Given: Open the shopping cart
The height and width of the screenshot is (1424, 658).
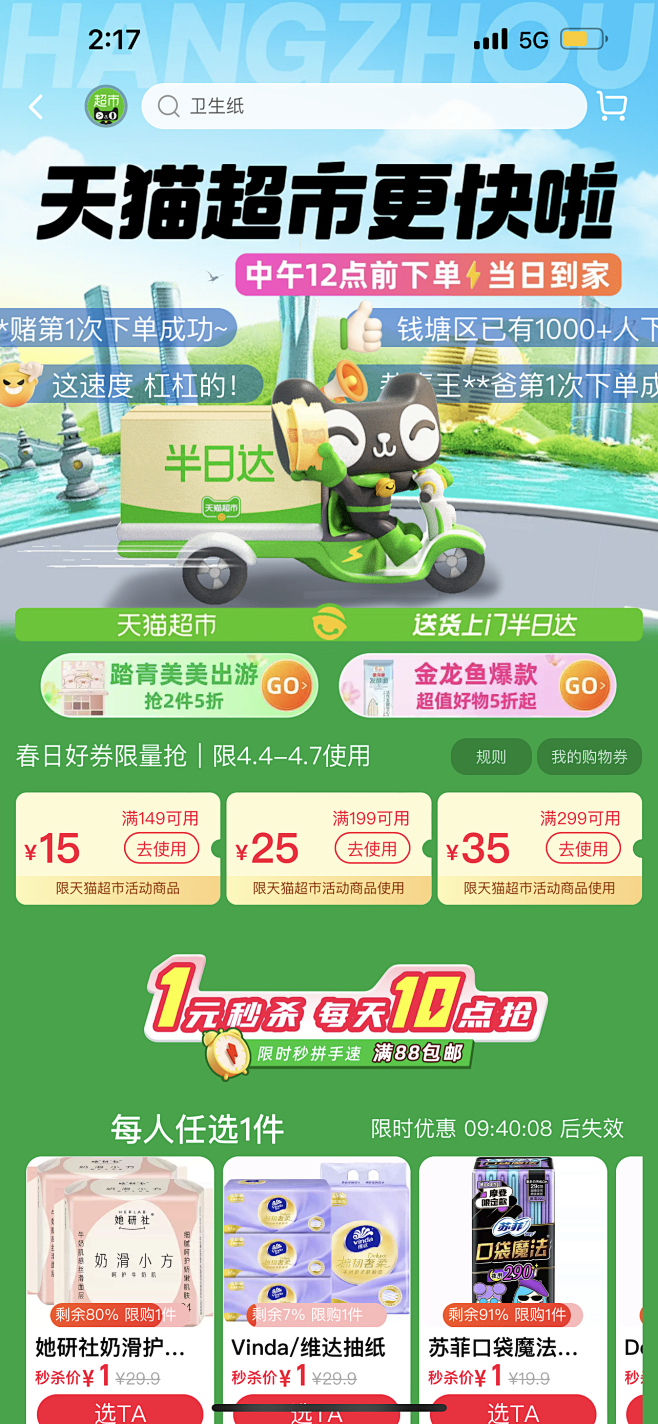Looking at the screenshot, I should pyautogui.click(x=611, y=106).
